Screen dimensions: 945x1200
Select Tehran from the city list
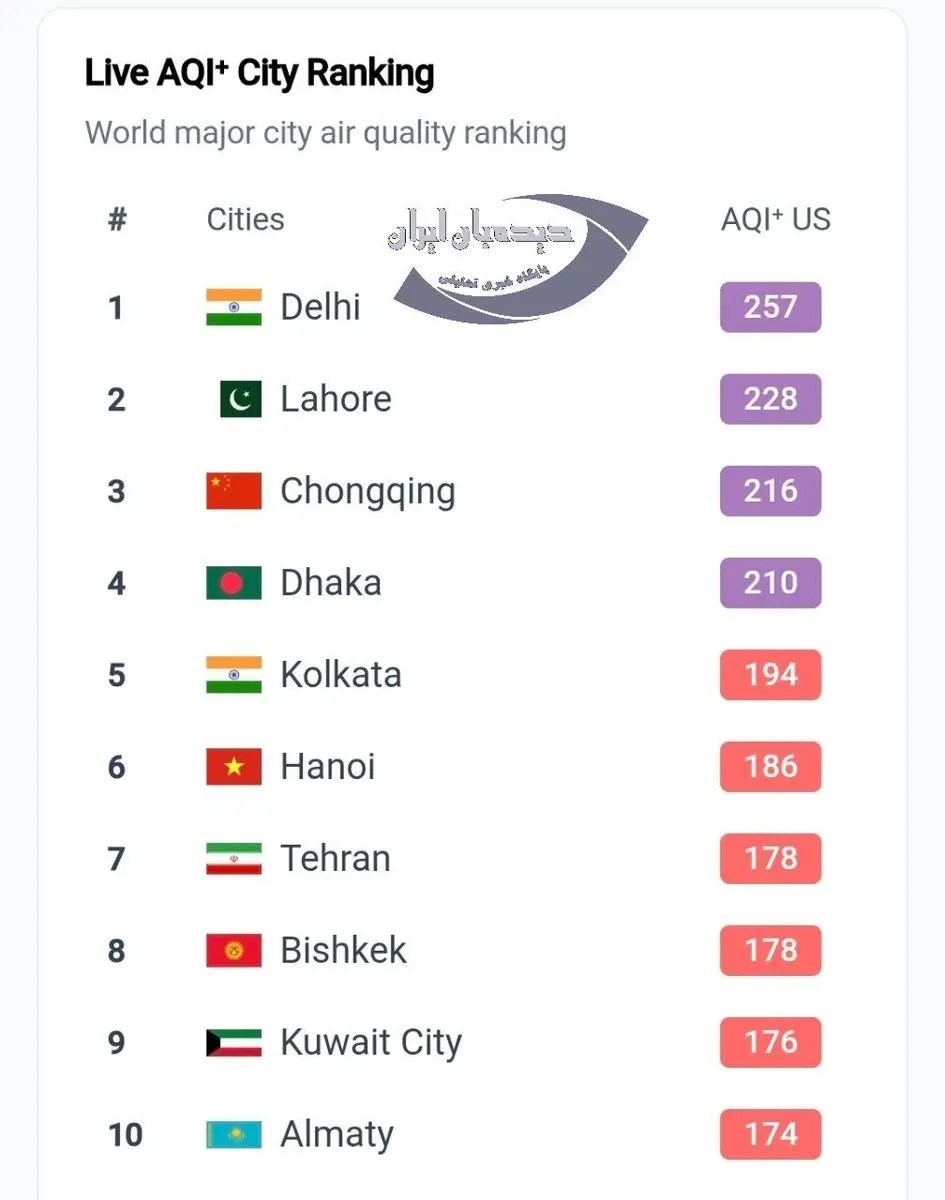[335, 859]
